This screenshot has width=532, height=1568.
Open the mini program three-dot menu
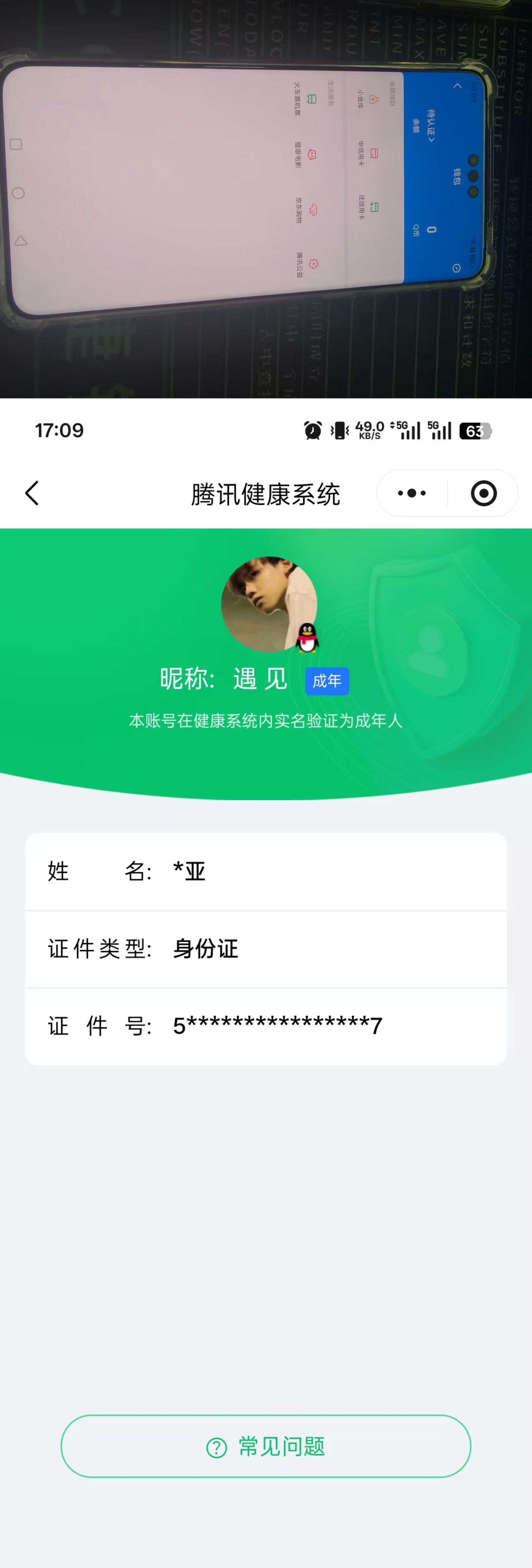412,493
